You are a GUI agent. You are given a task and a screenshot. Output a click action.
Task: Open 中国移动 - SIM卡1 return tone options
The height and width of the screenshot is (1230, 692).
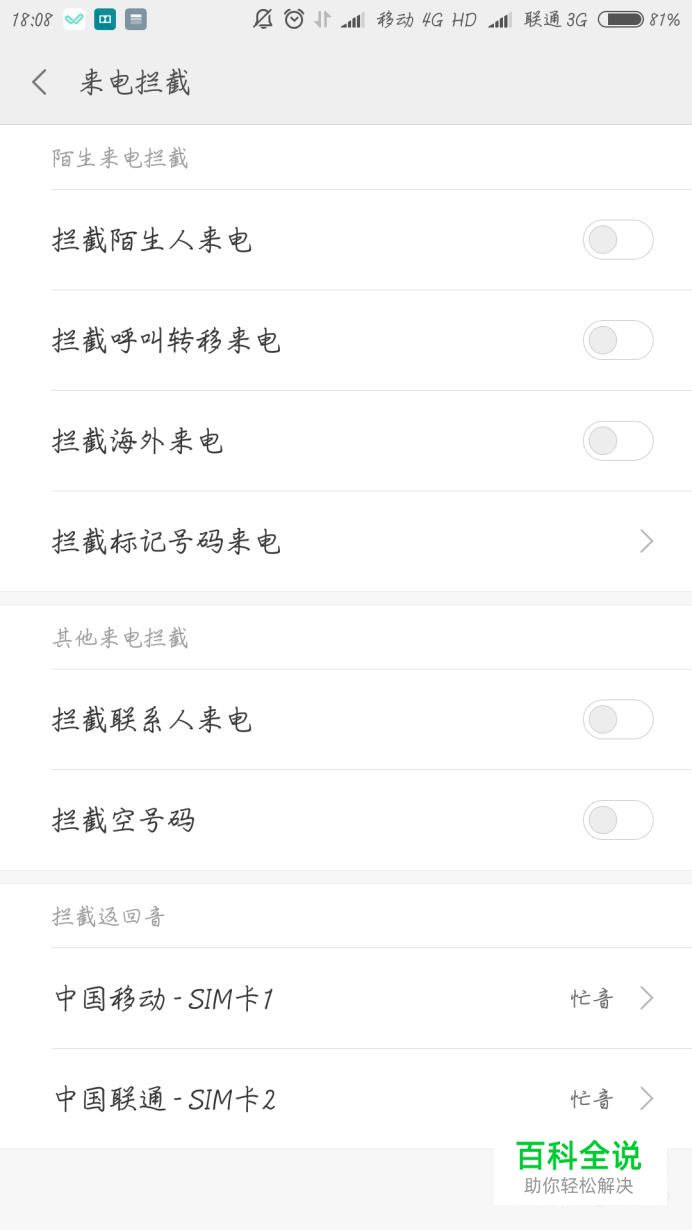point(346,998)
